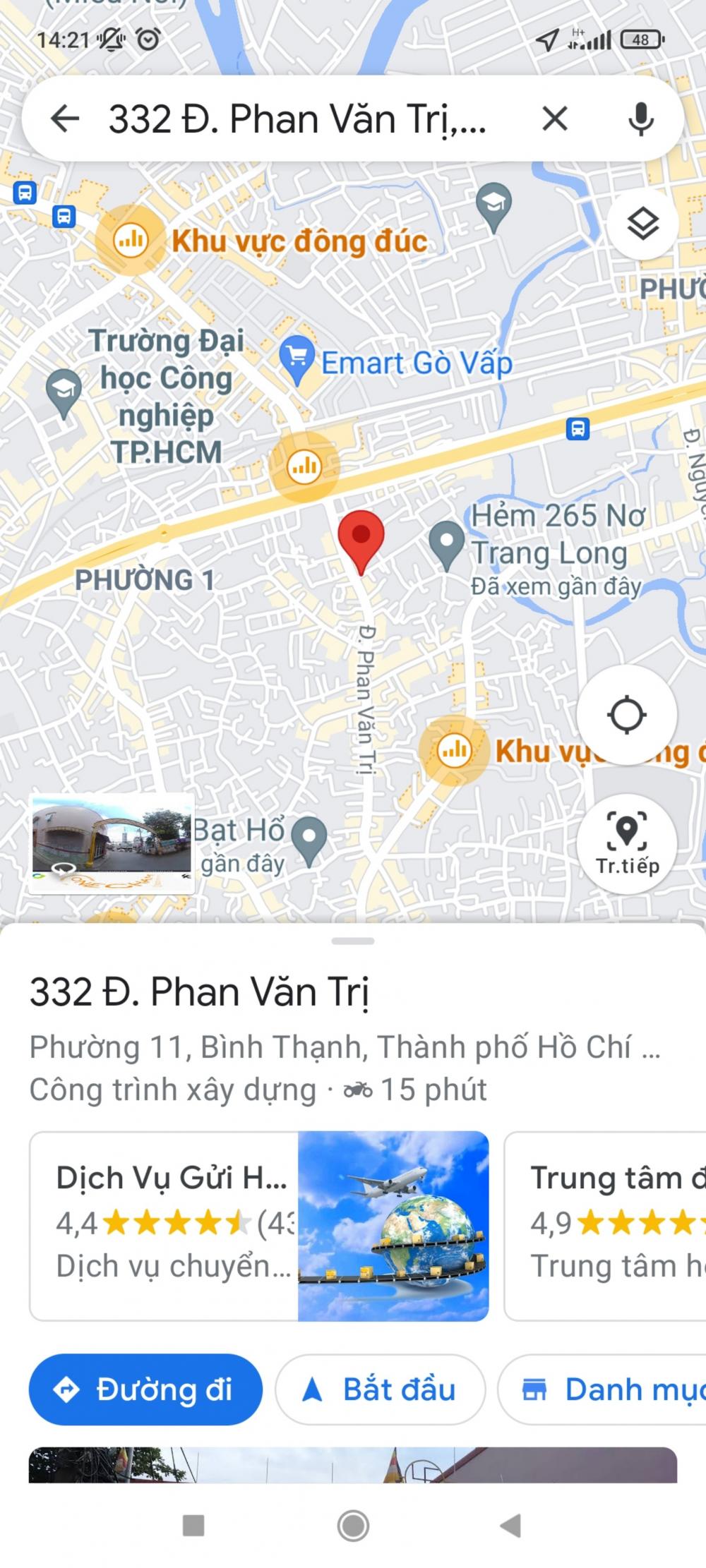Open the Street View photo thumbnail
This screenshot has height=1568, width=706.
(112, 843)
